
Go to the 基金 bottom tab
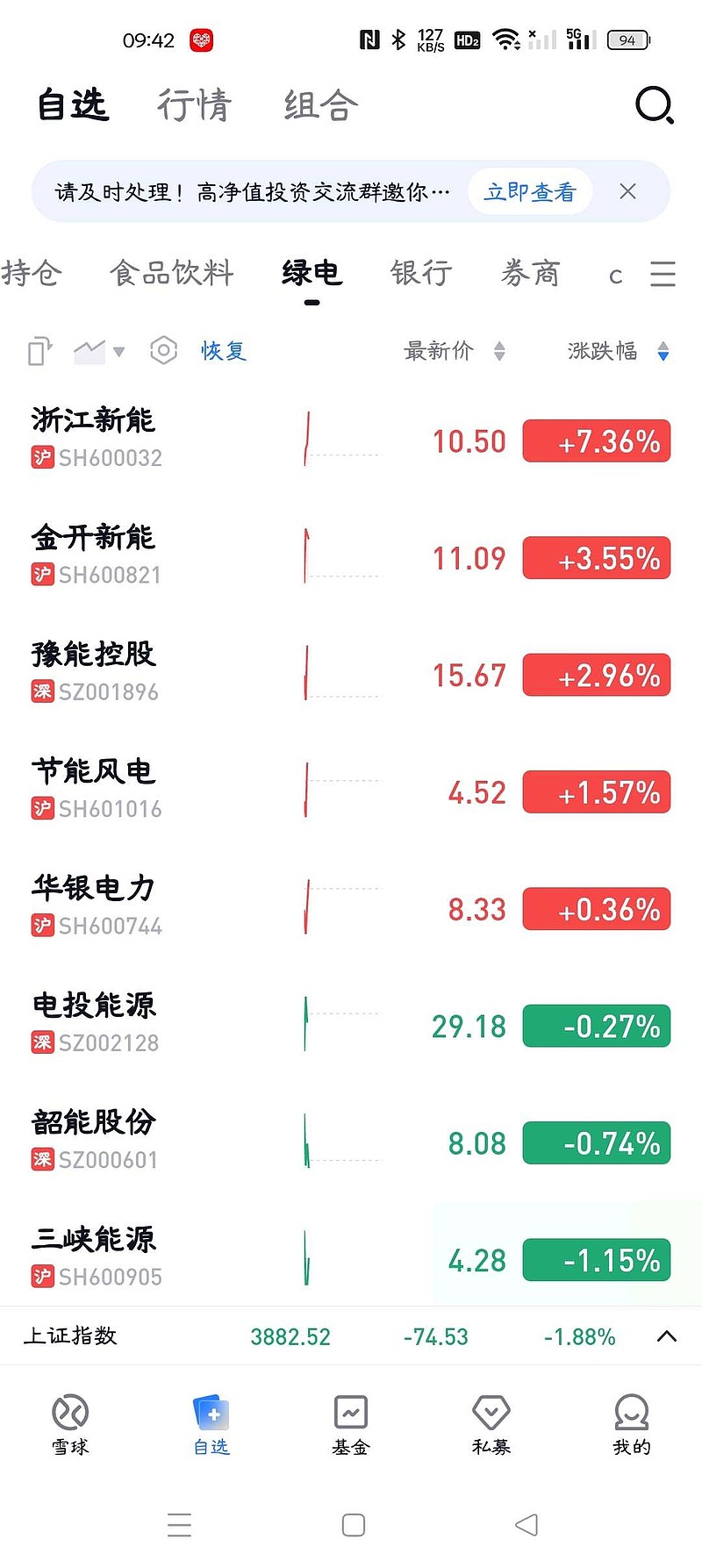[350, 1424]
